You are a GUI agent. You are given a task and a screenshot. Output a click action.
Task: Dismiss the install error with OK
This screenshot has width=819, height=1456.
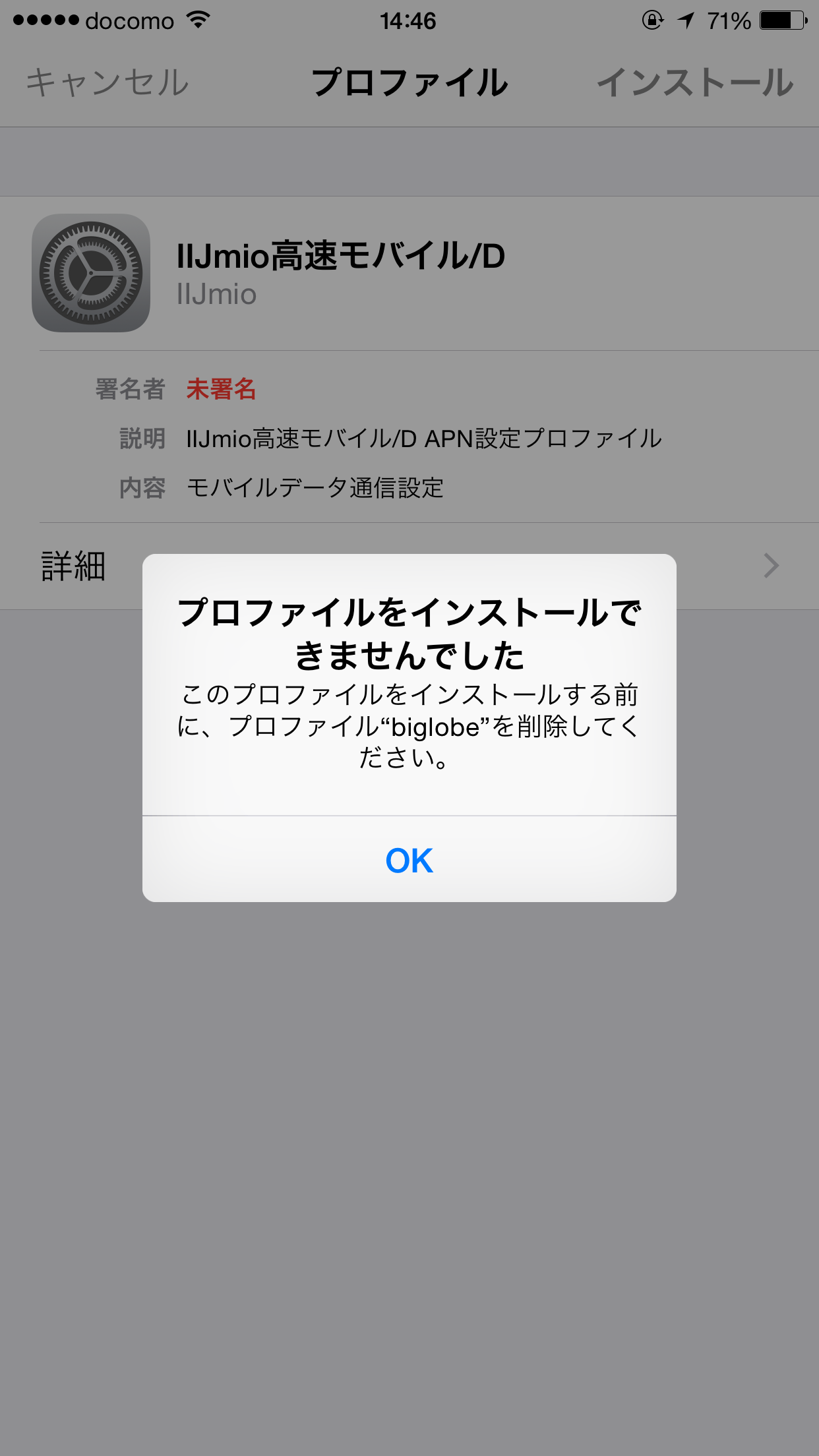(x=409, y=859)
